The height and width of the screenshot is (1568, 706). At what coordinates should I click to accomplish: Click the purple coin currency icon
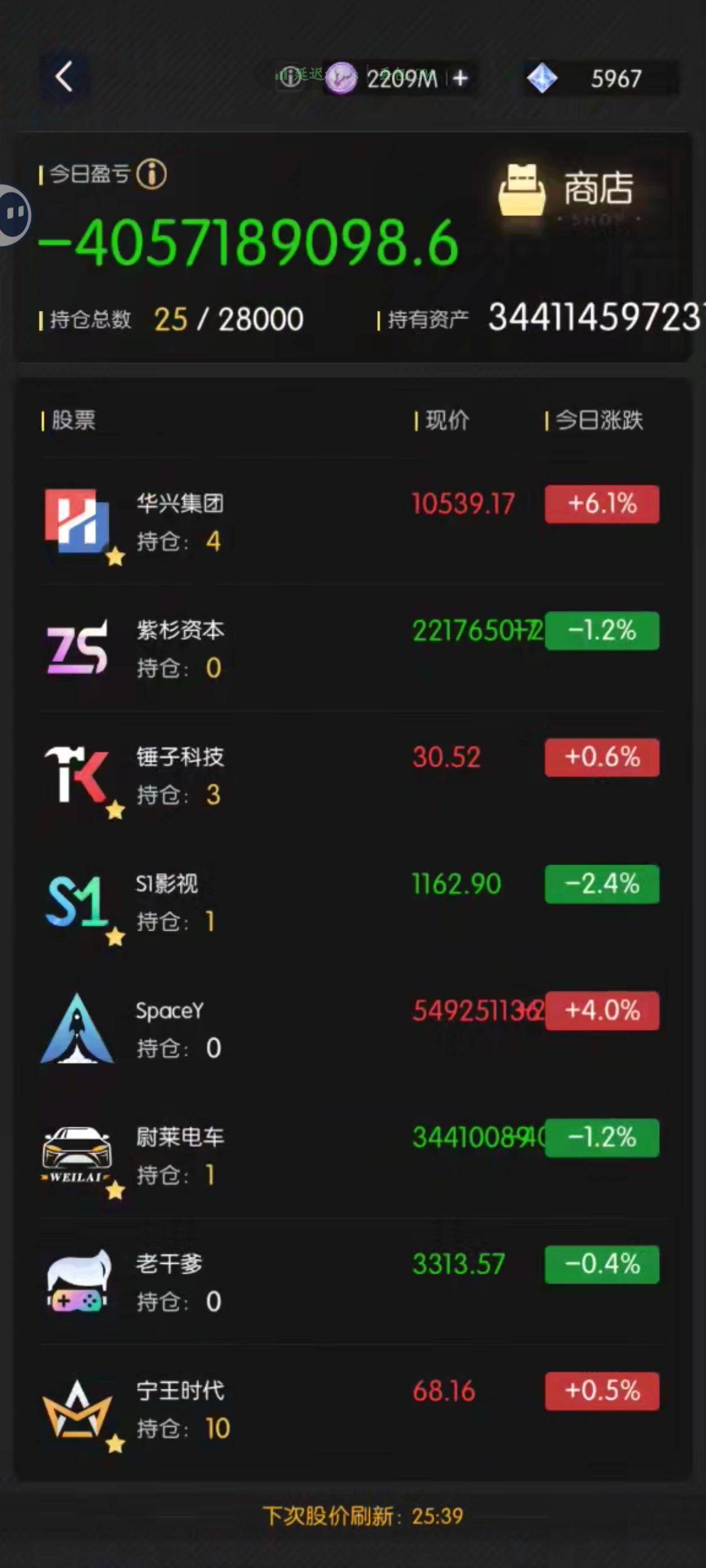341,78
